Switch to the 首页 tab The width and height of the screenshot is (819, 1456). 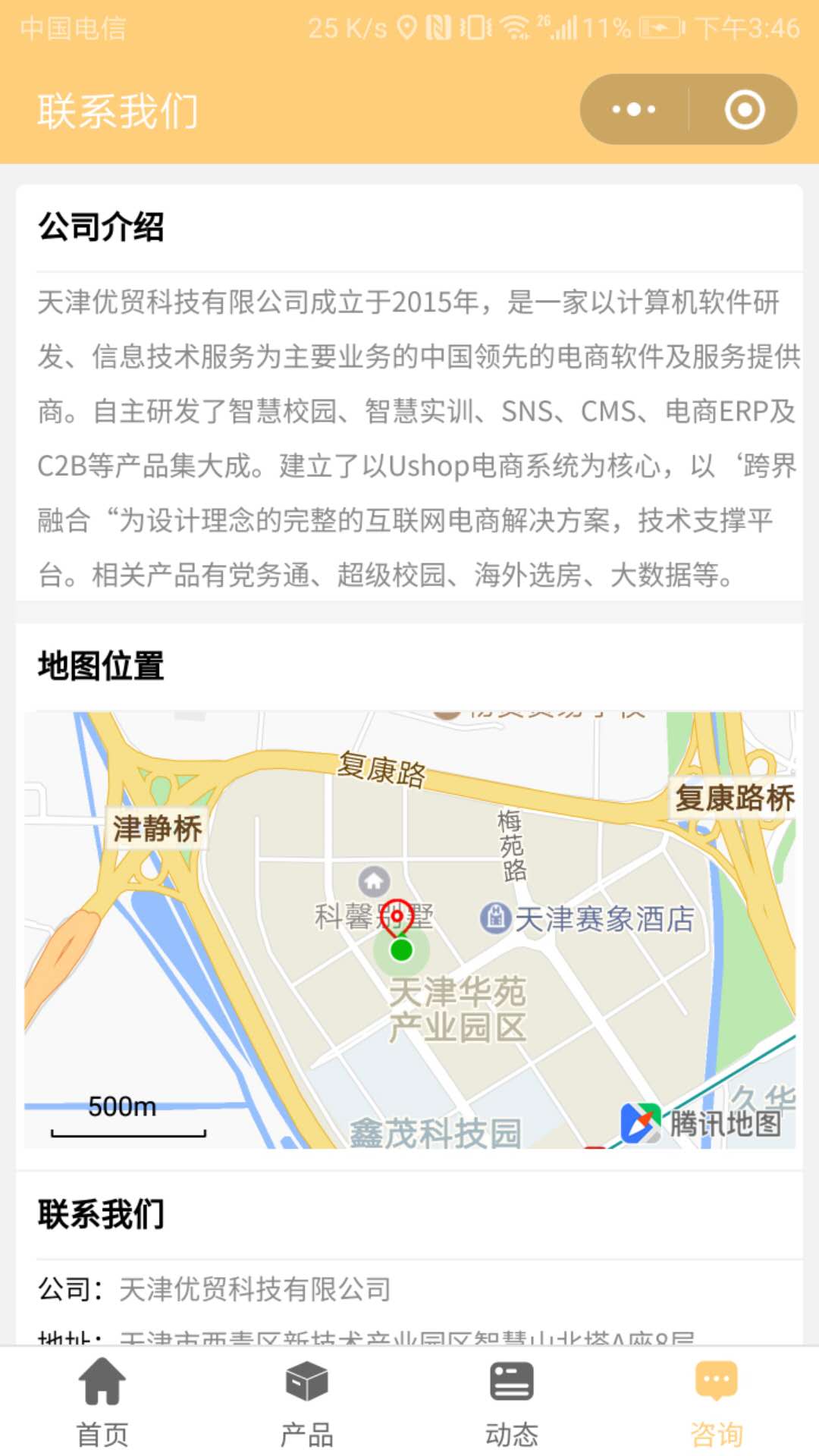click(x=102, y=1401)
